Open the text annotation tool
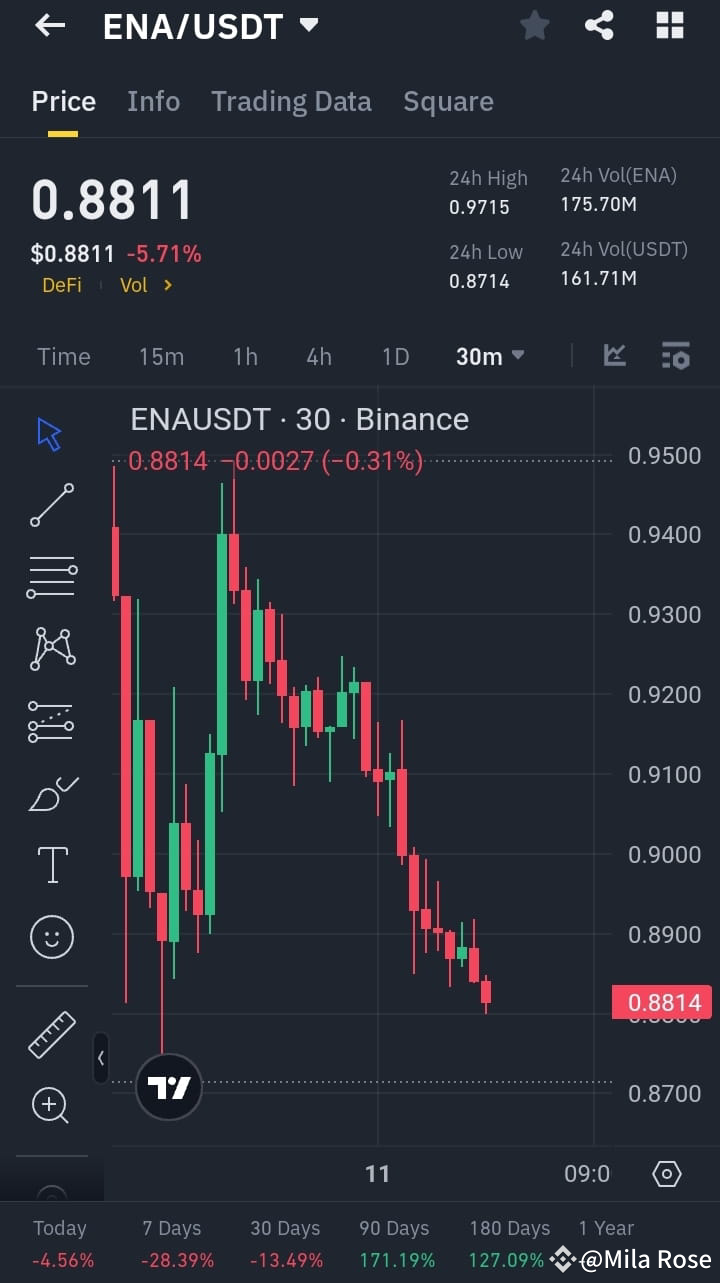 pos(51,863)
